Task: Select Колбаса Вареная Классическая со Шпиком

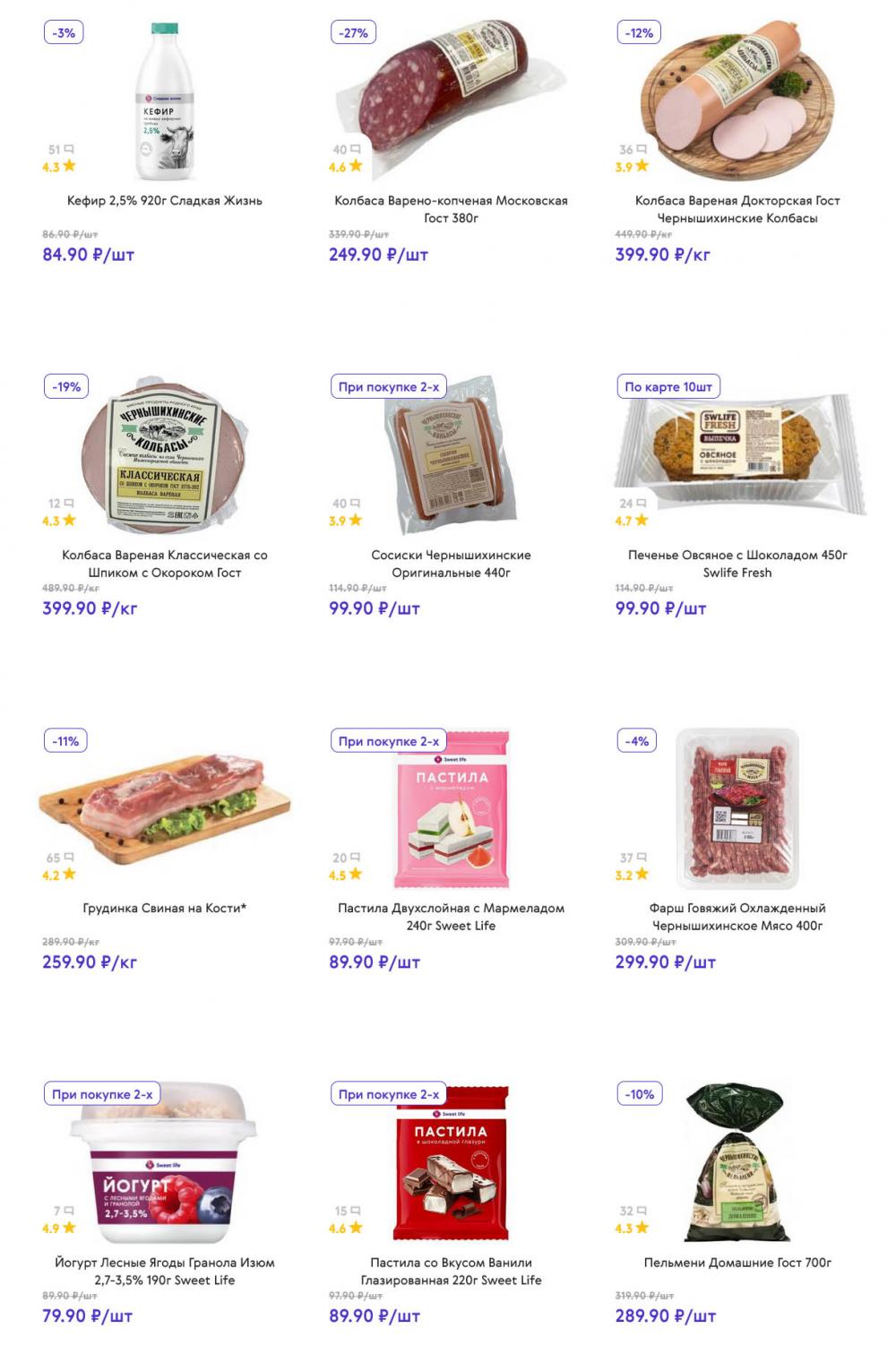Action: point(165,563)
